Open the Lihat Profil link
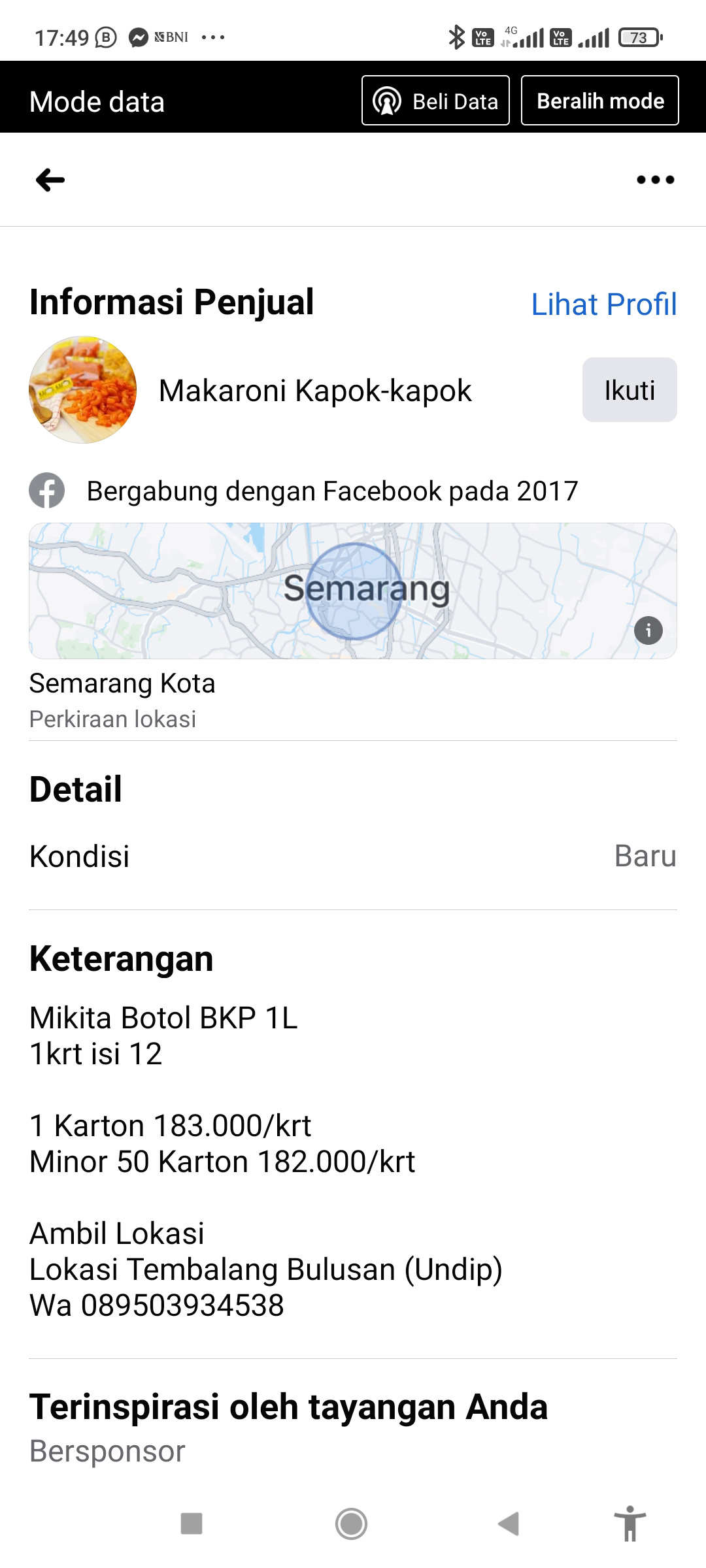 coord(604,304)
